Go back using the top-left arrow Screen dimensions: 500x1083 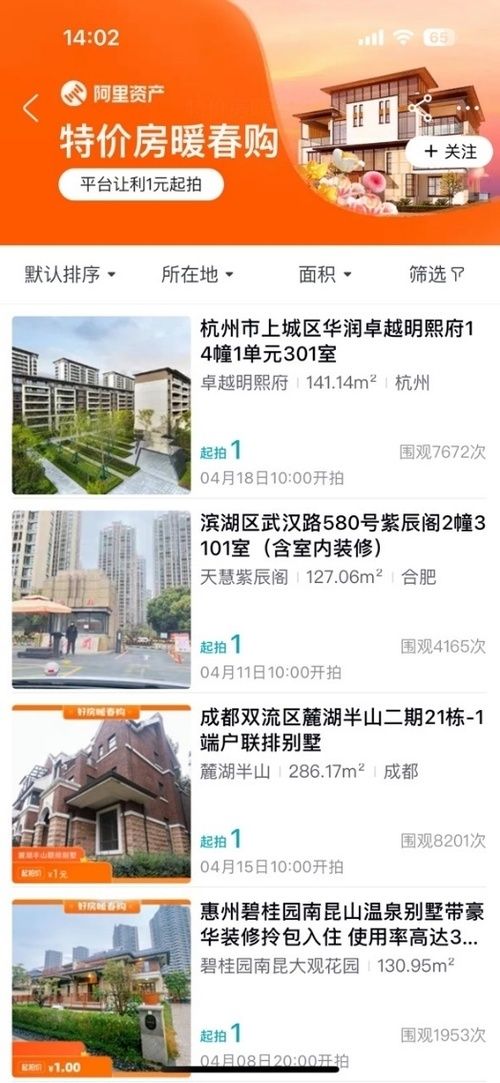click(30, 108)
